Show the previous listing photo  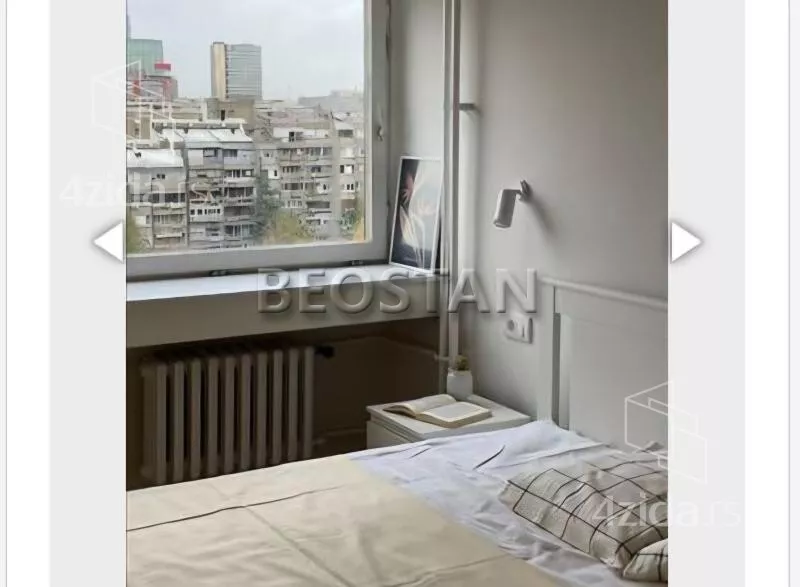click(x=108, y=242)
